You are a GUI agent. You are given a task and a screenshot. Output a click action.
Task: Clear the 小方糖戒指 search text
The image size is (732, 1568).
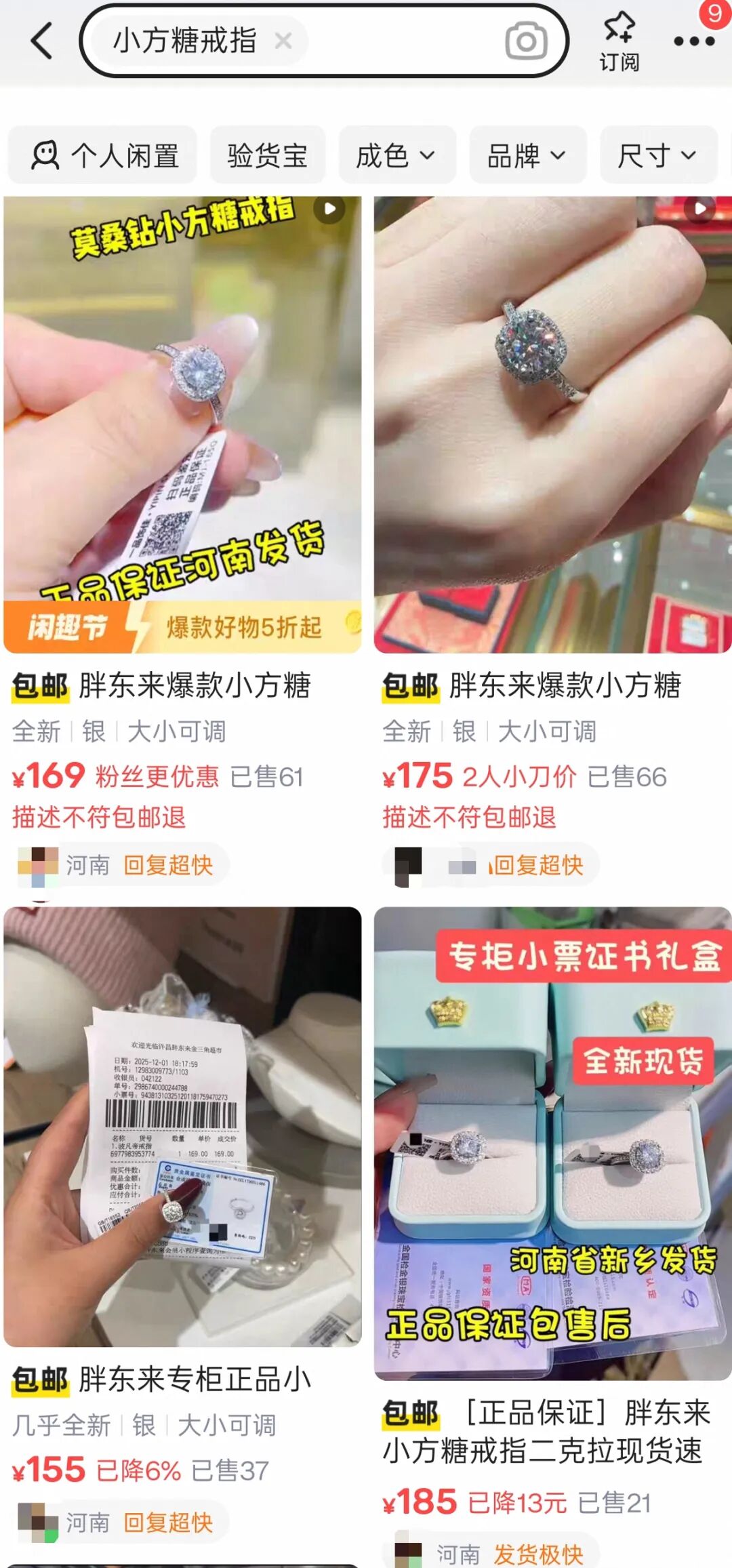click(x=283, y=41)
